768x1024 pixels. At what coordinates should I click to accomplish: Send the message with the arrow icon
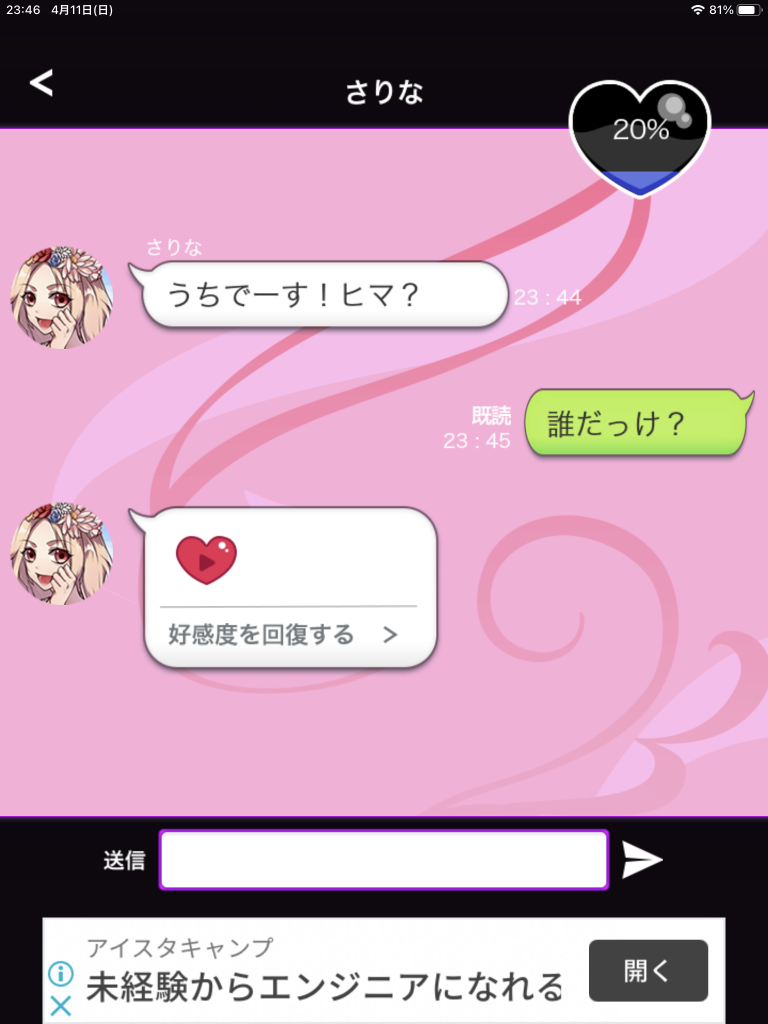click(642, 860)
